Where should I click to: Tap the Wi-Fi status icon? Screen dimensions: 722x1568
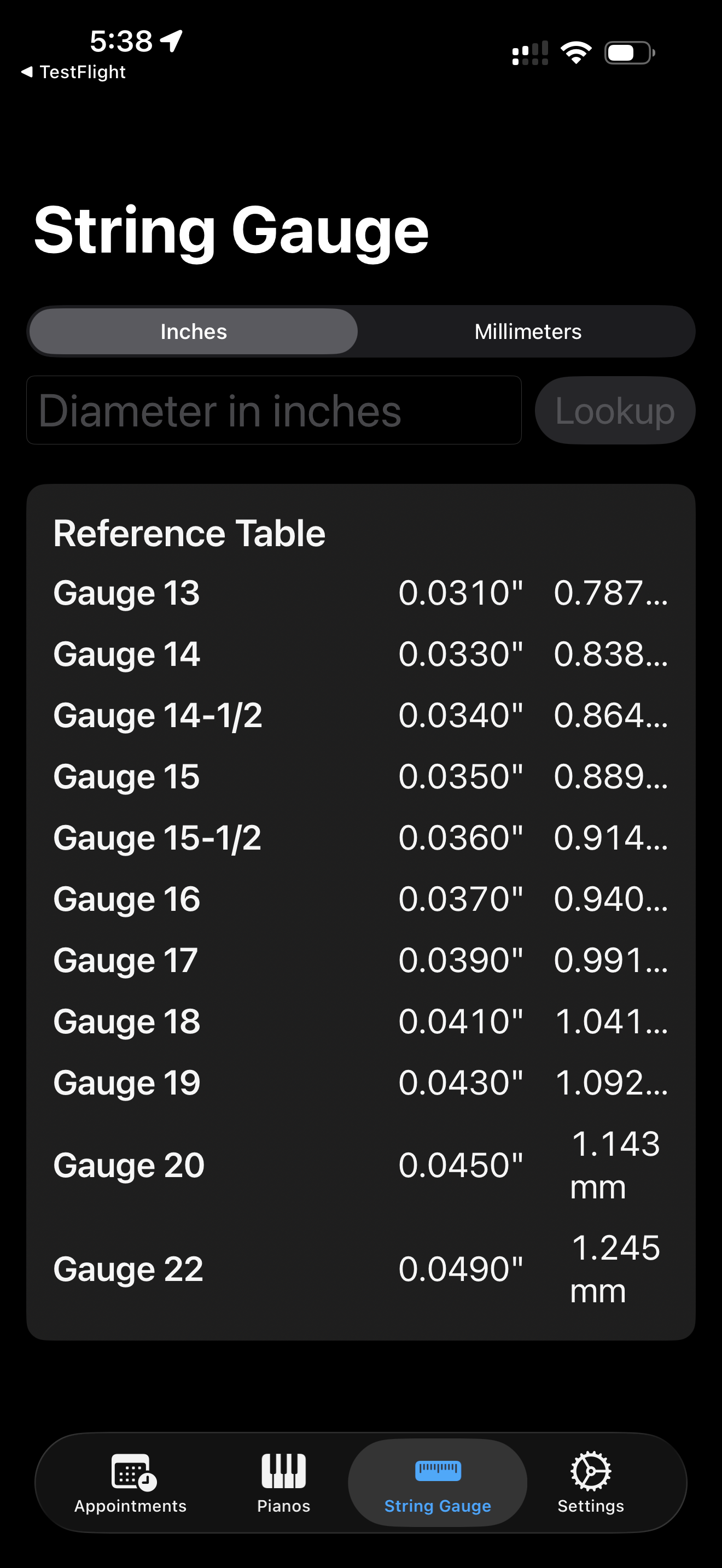[x=575, y=52]
